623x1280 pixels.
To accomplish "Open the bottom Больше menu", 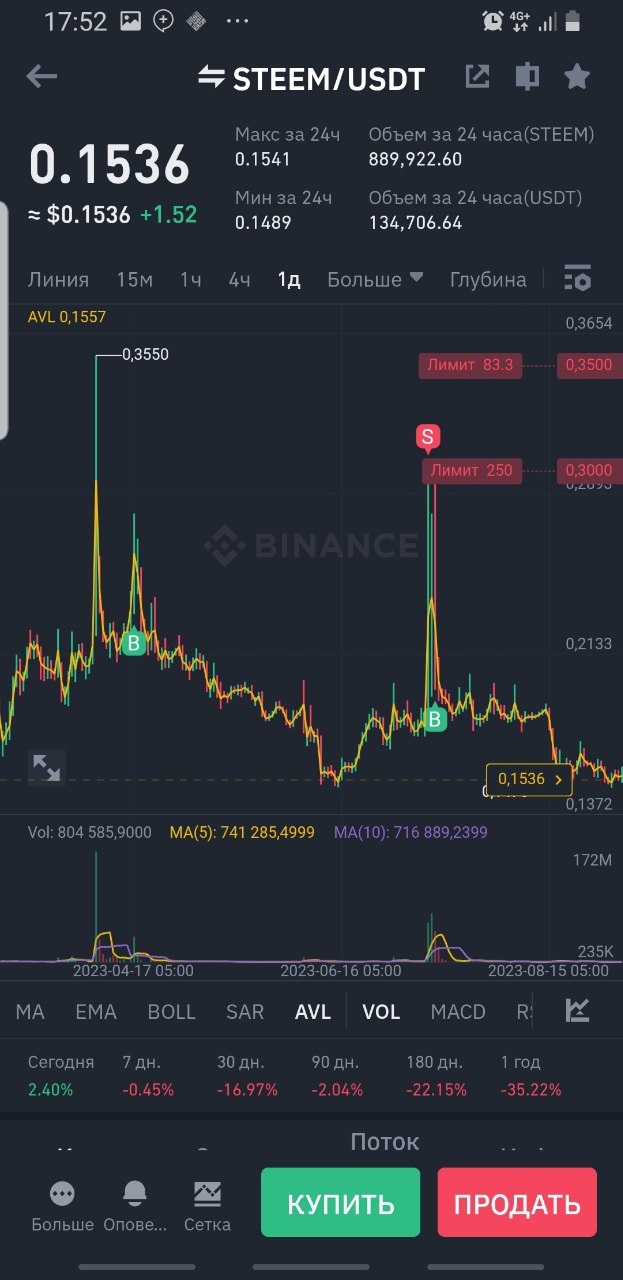I will coord(62,1205).
